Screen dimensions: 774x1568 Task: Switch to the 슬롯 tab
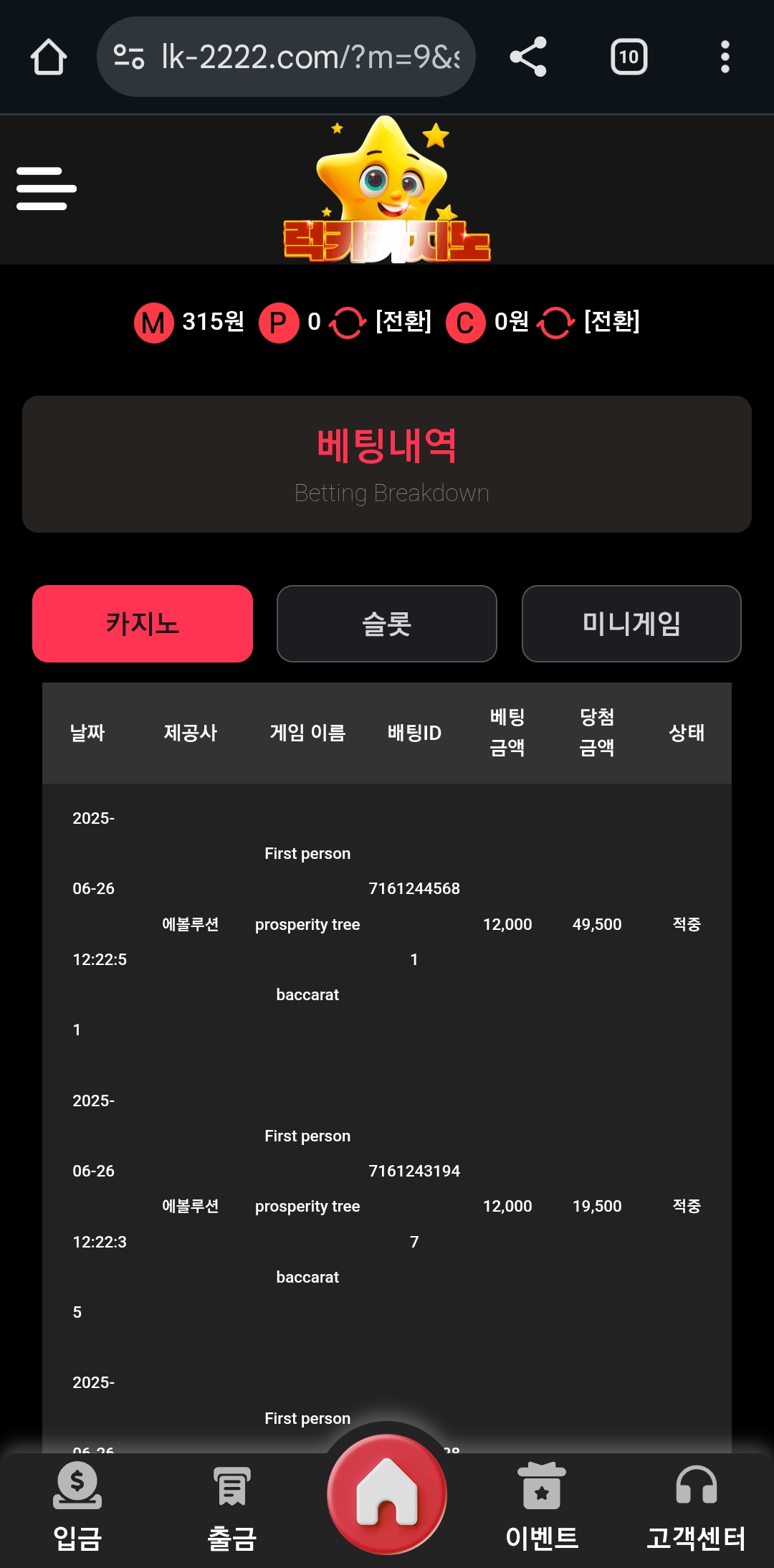click(387, 623)
